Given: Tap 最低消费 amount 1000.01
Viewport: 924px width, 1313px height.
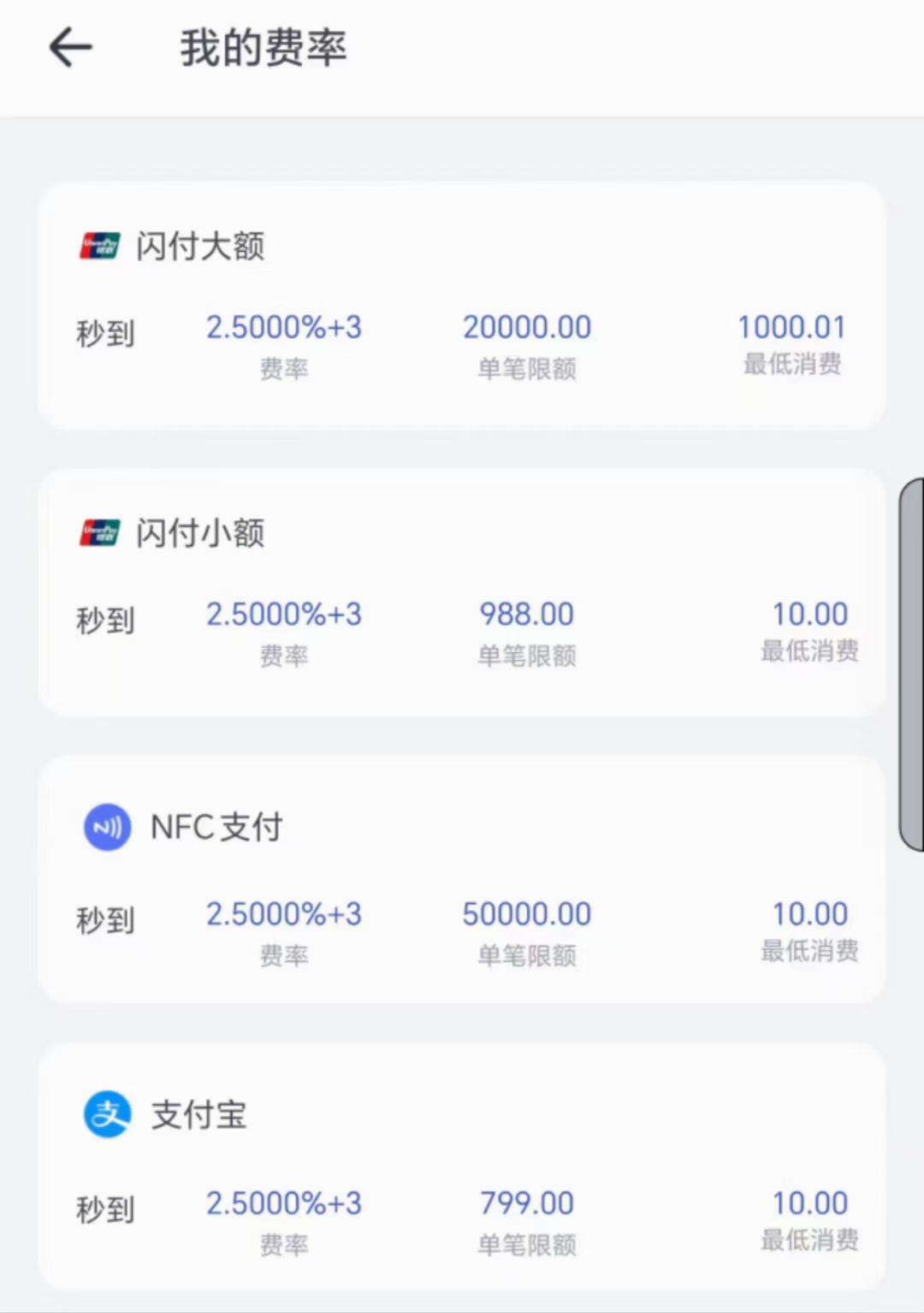Looking at the screenshot, I should point(791,328).
